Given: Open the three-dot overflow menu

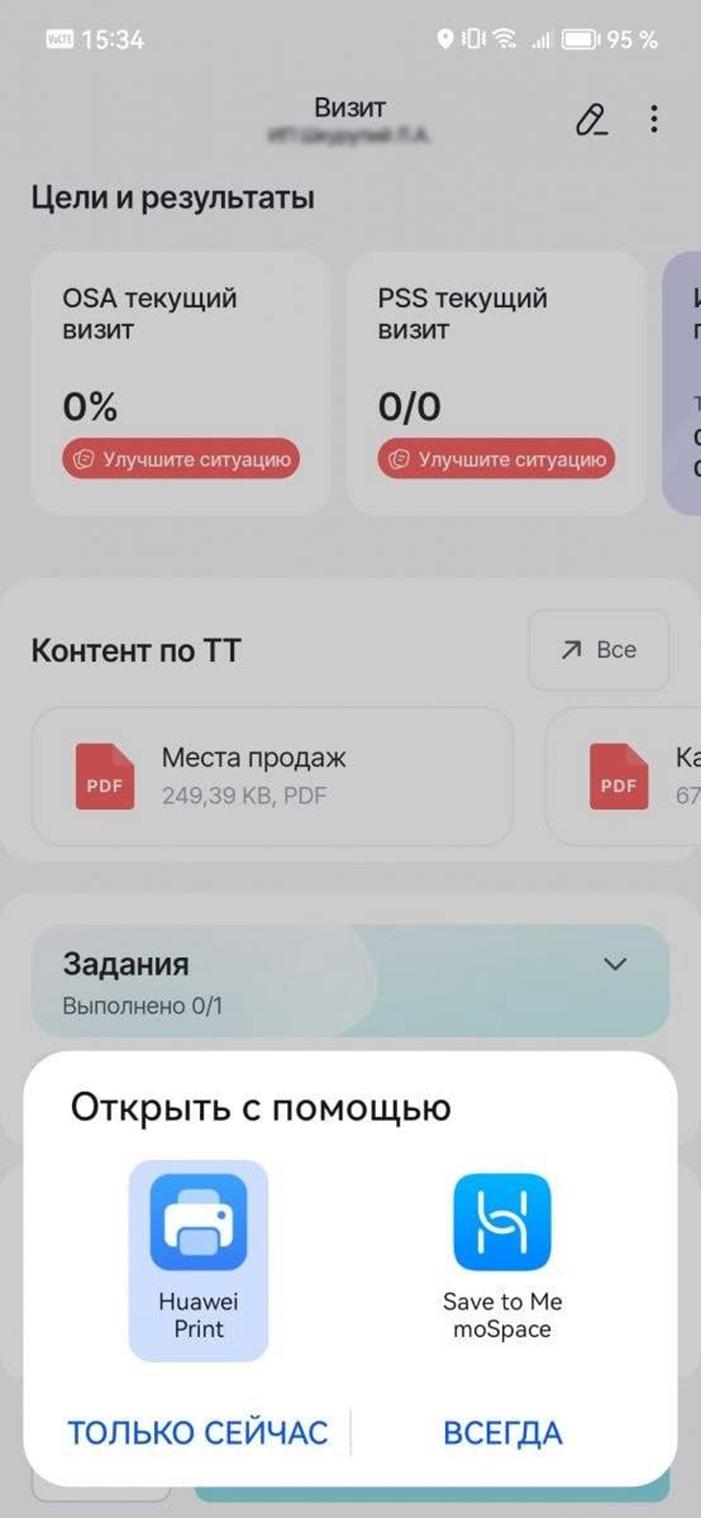Looking at the screenshot, I should click(x=654, y=120).
